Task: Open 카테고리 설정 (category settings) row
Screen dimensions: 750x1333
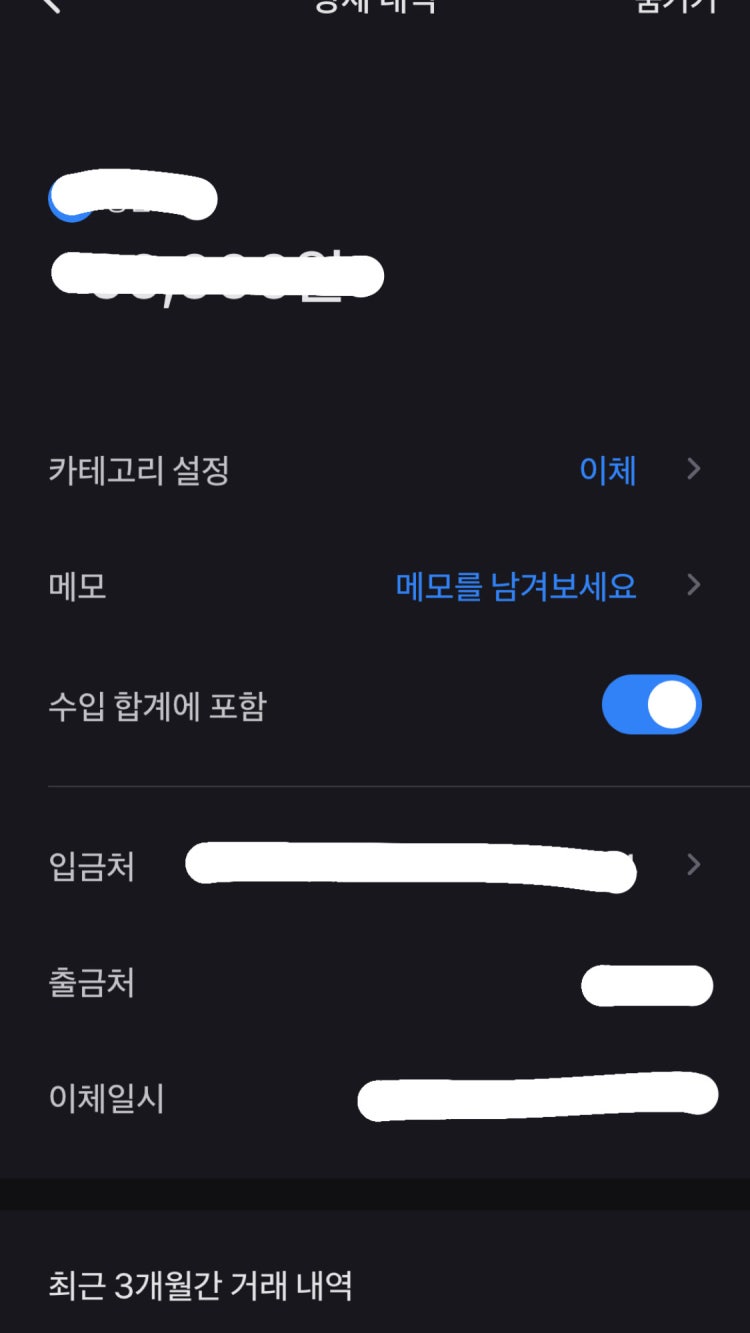Action: click(375, 470)
